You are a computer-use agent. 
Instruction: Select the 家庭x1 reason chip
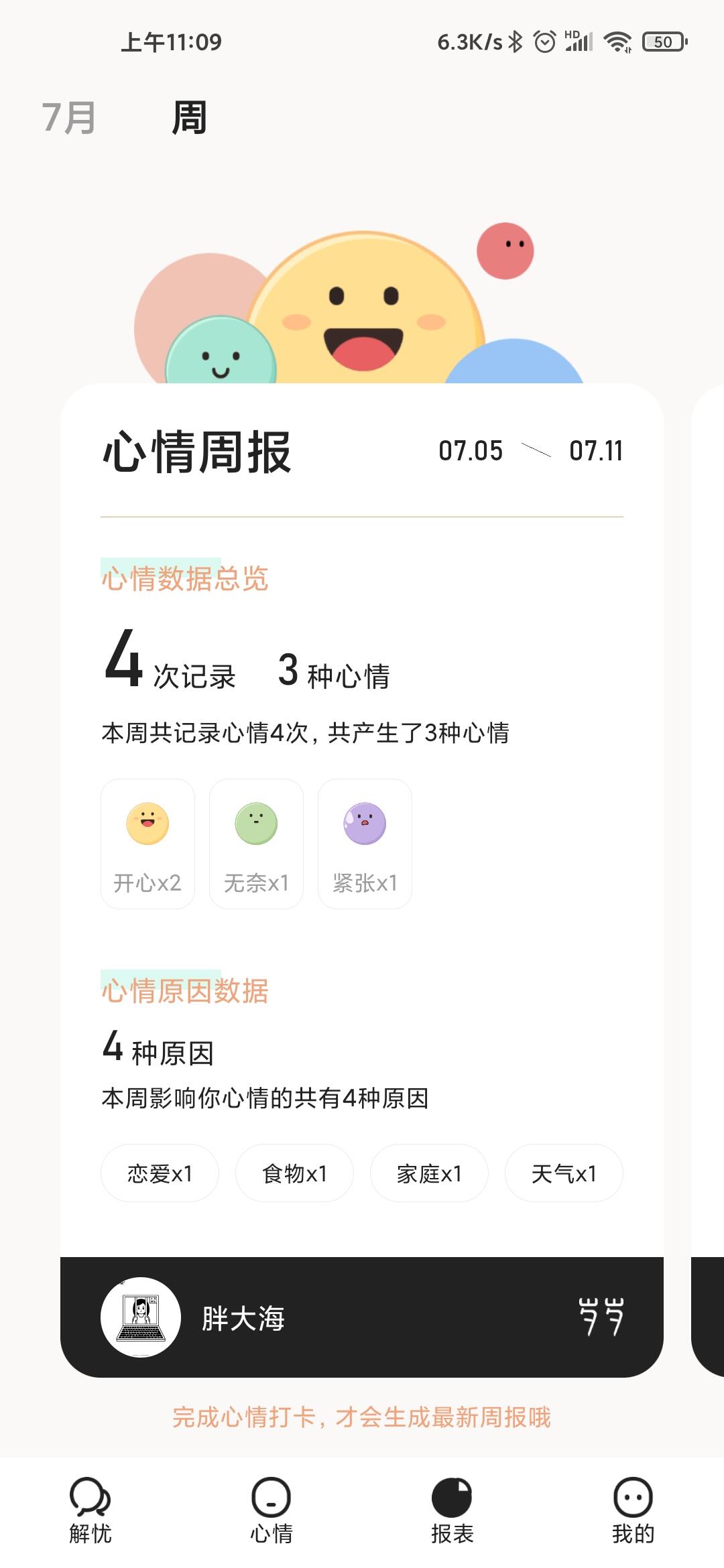[429, 1173]
